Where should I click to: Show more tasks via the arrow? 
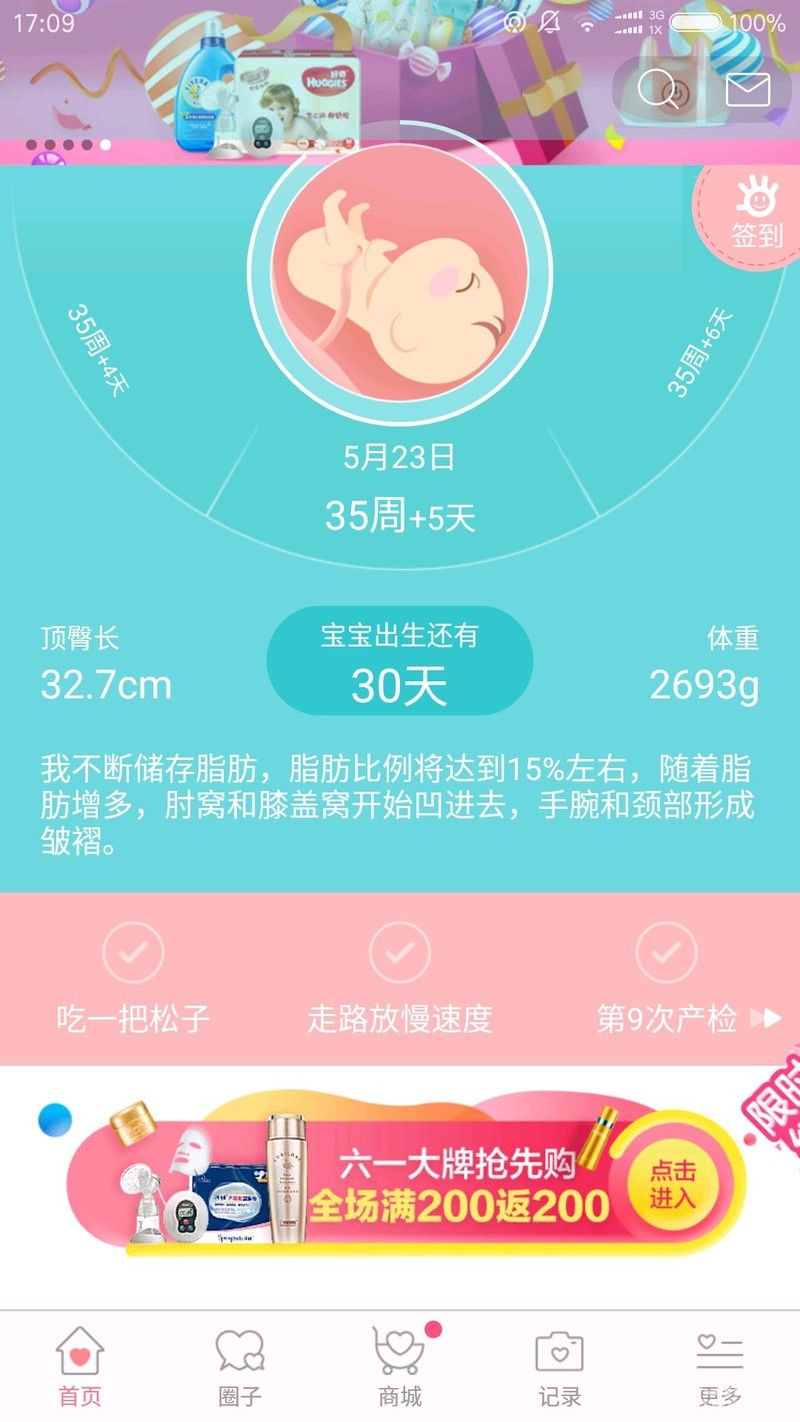(765, 1019)
